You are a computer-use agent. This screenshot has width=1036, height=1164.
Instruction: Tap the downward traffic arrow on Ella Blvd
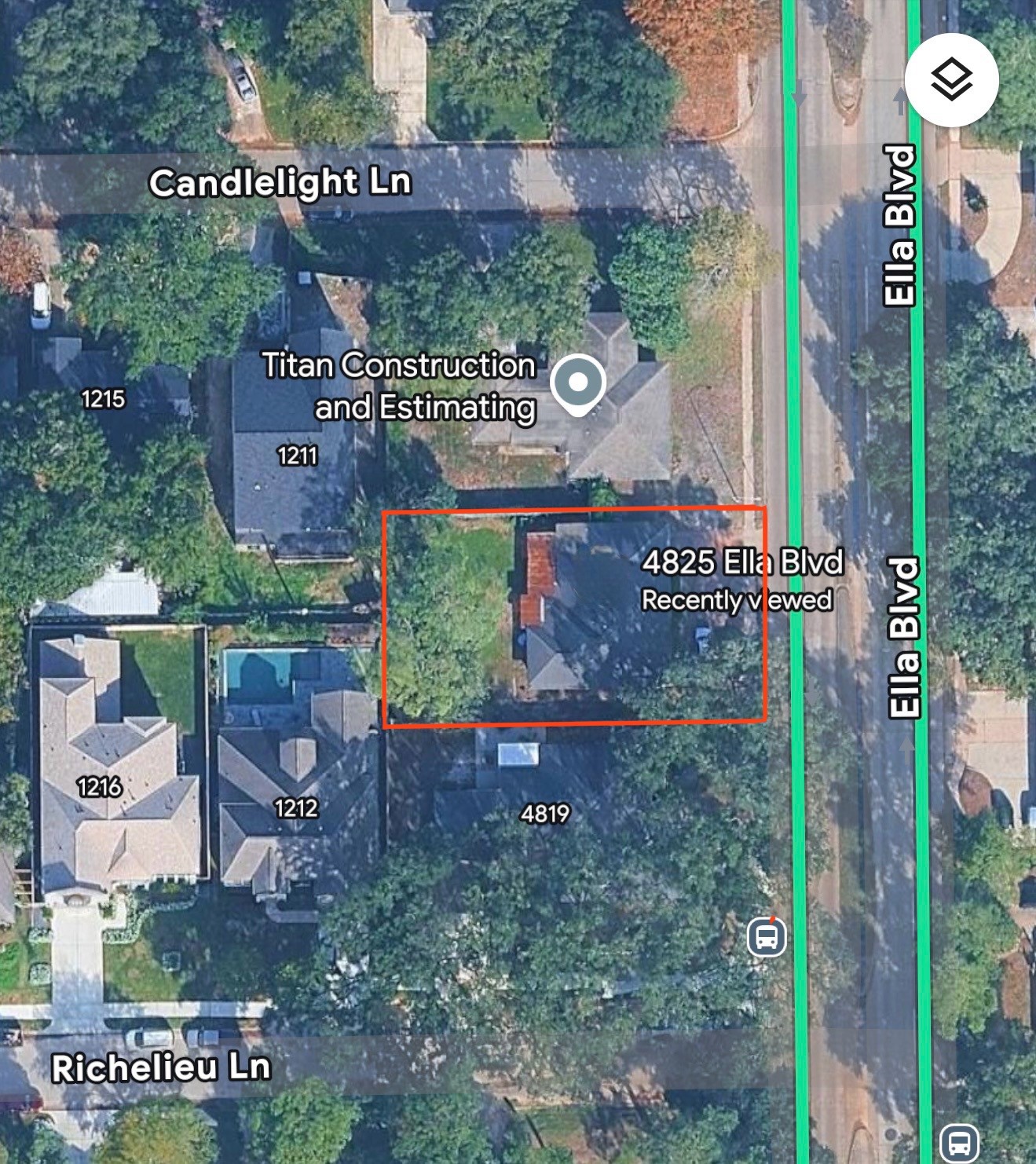tap(801, 92)
